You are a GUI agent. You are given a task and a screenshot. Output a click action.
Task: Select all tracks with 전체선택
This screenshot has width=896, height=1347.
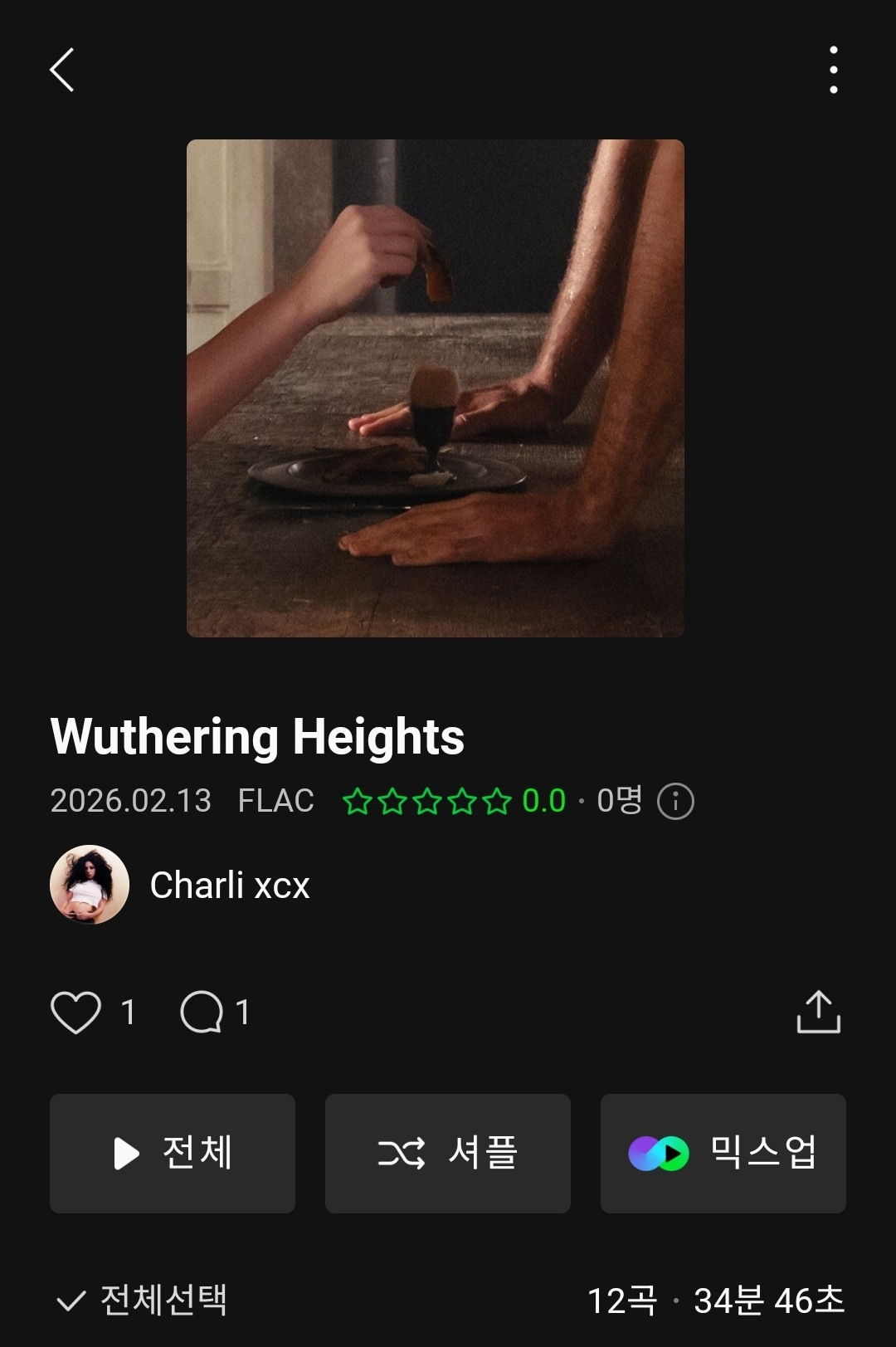click(141, 1300)
